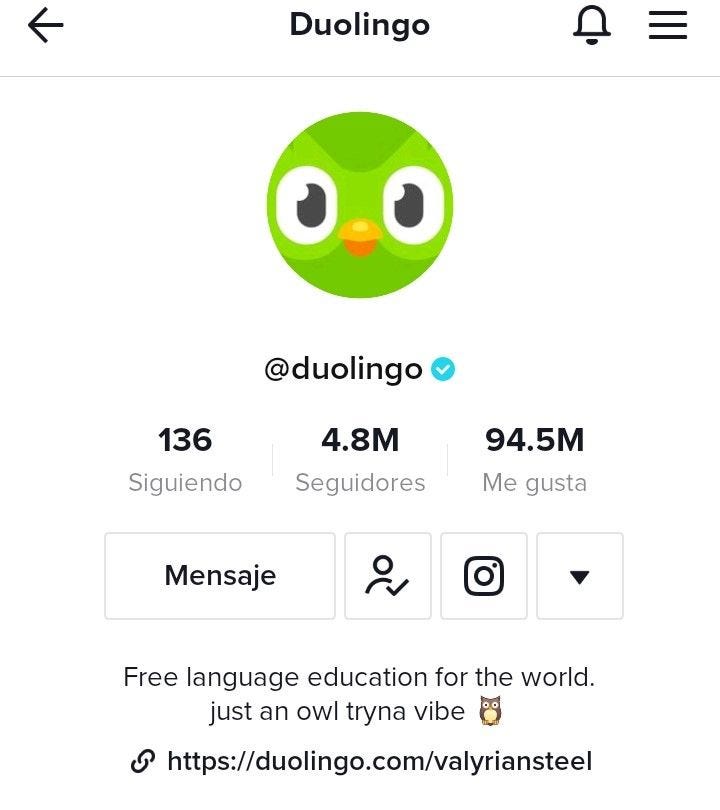The width and height of the screenshot is (720, 810).
Task: Open Duolingo's Instagram profile
Action: click(484, 576)
